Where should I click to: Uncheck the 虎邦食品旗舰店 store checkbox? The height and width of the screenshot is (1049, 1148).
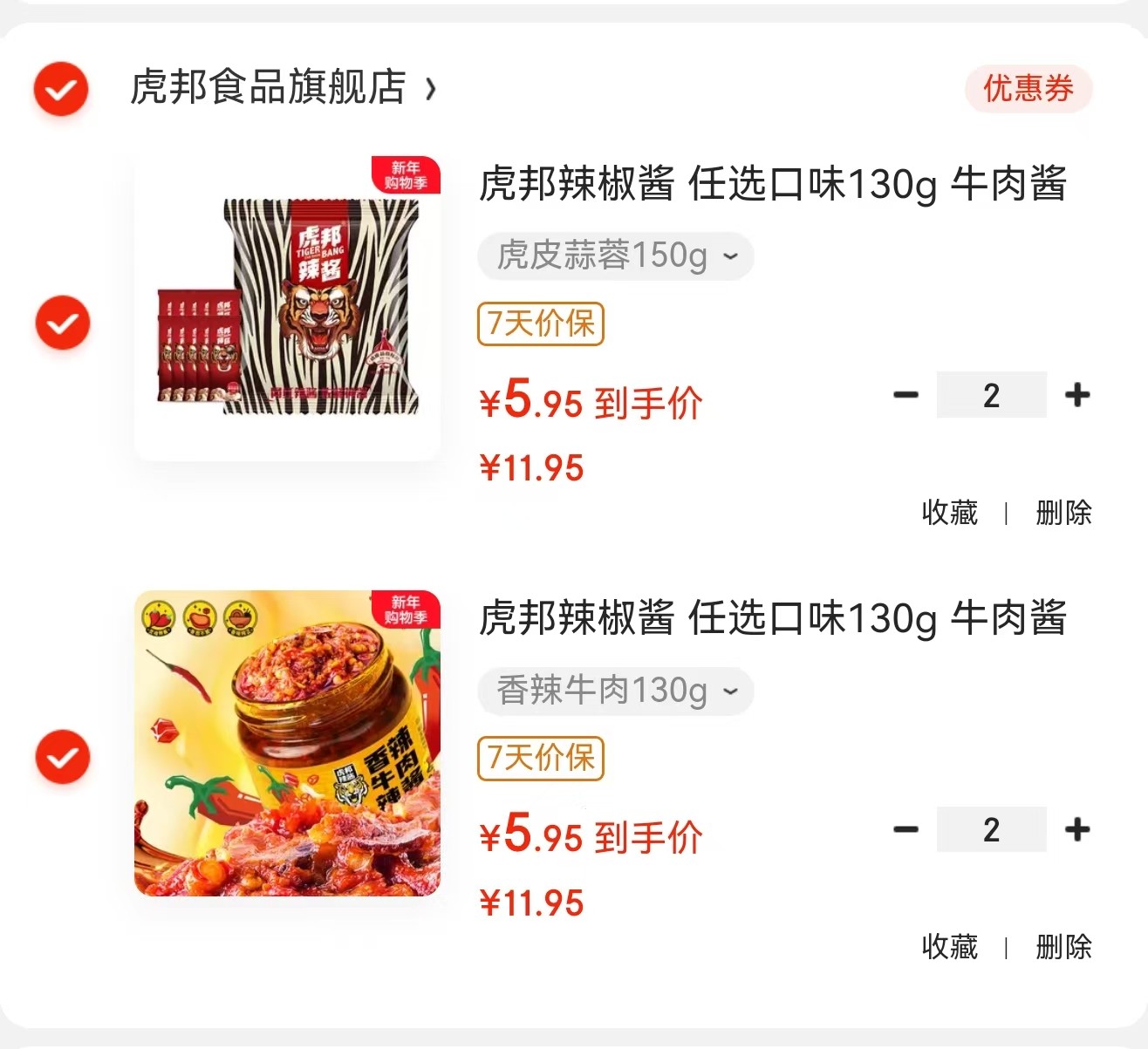pos(61,89)
